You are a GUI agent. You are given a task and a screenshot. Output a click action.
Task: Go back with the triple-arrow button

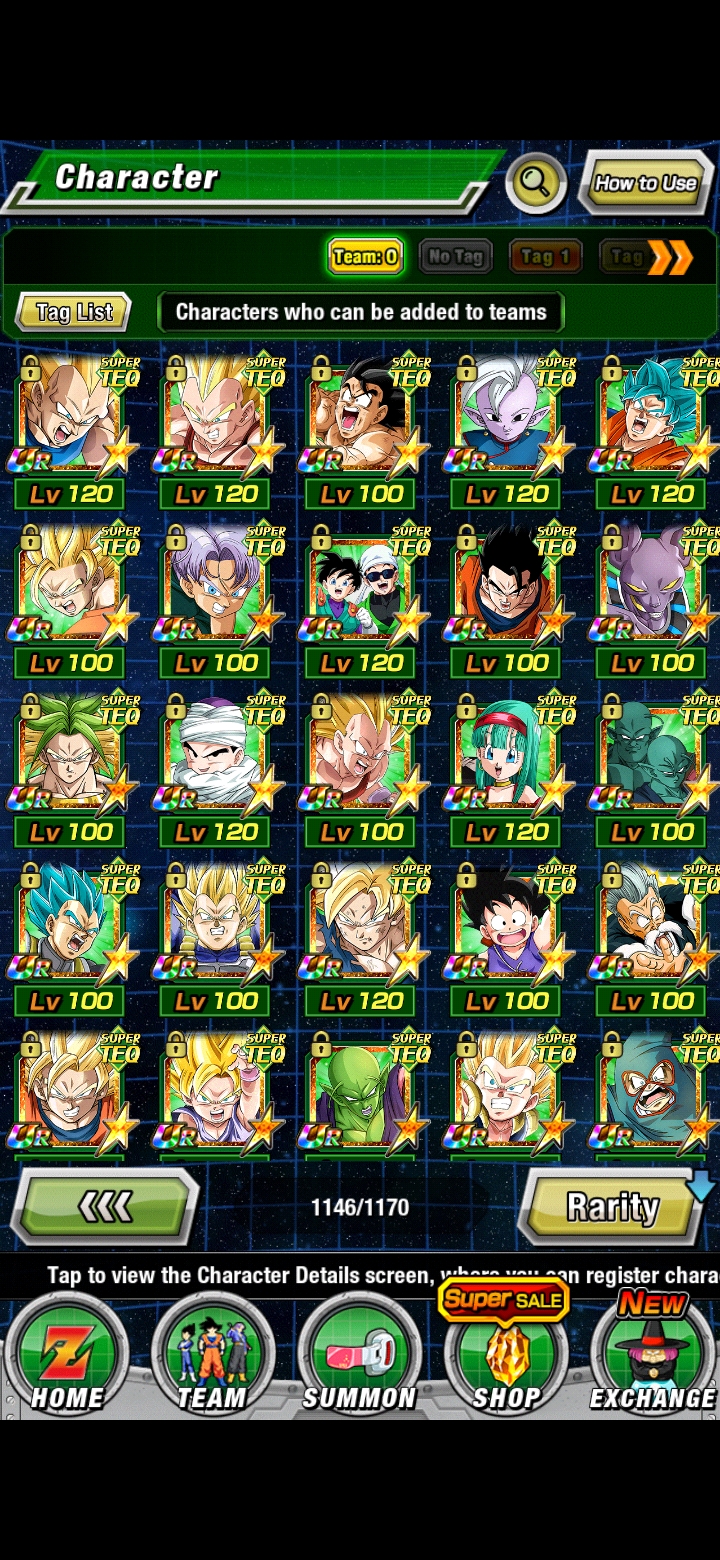[x=105, y=1207]
